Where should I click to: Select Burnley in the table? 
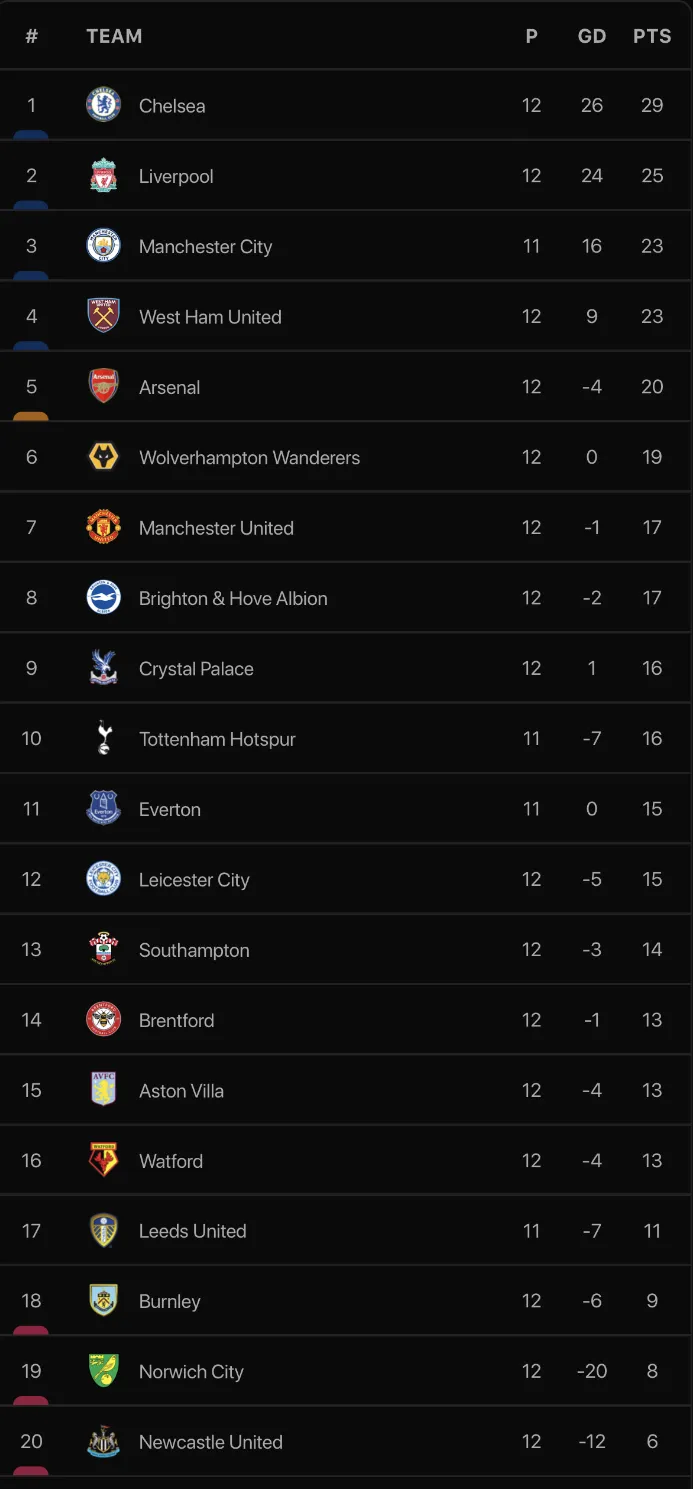click(x=170, y=1302)
